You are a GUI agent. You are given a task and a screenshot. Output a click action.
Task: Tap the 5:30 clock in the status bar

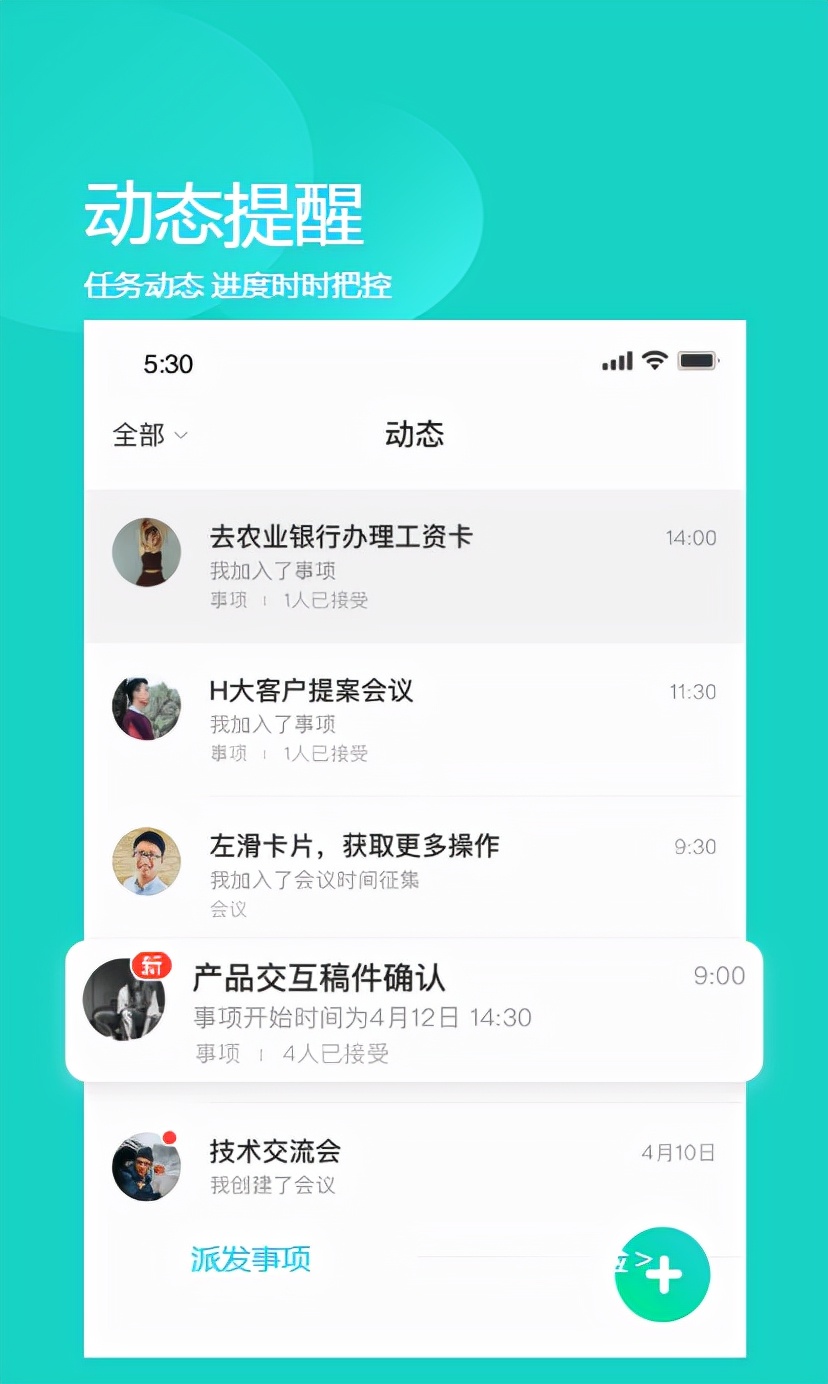pos(169,364)
